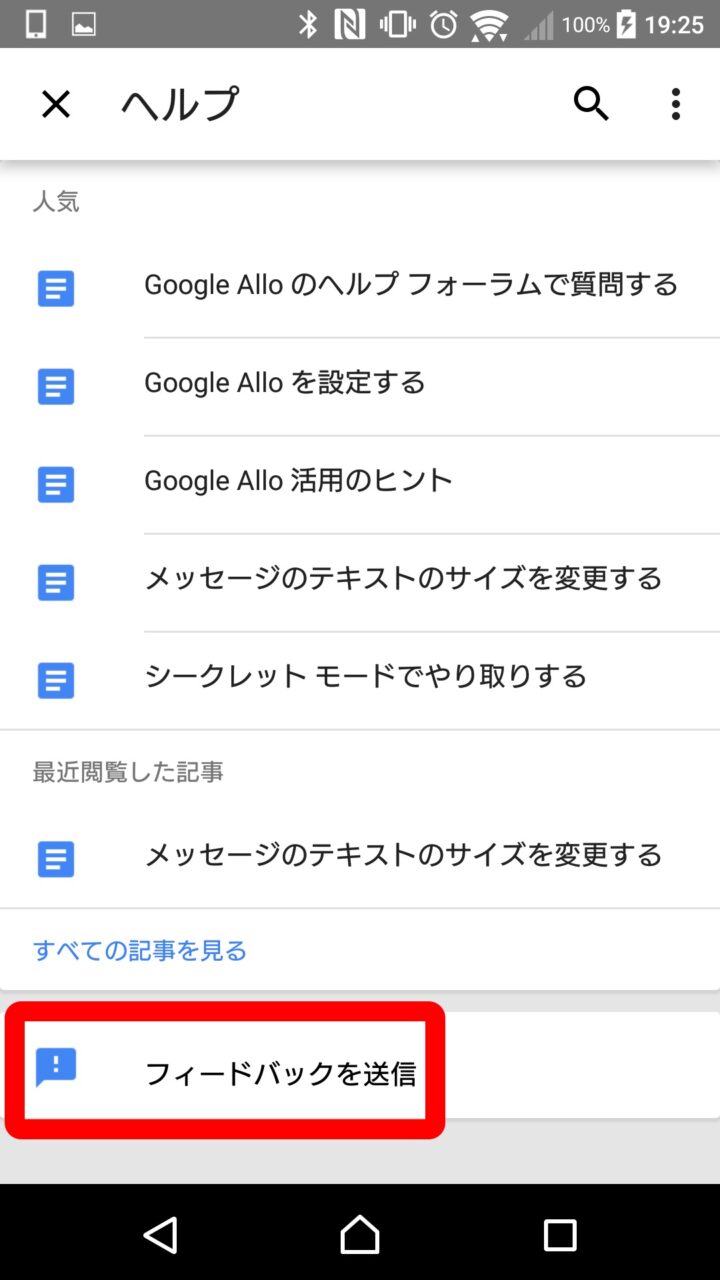The height and width of the screenshot is (1280, 720).
Task: Open the help search icon
Action: click(591, 104)
